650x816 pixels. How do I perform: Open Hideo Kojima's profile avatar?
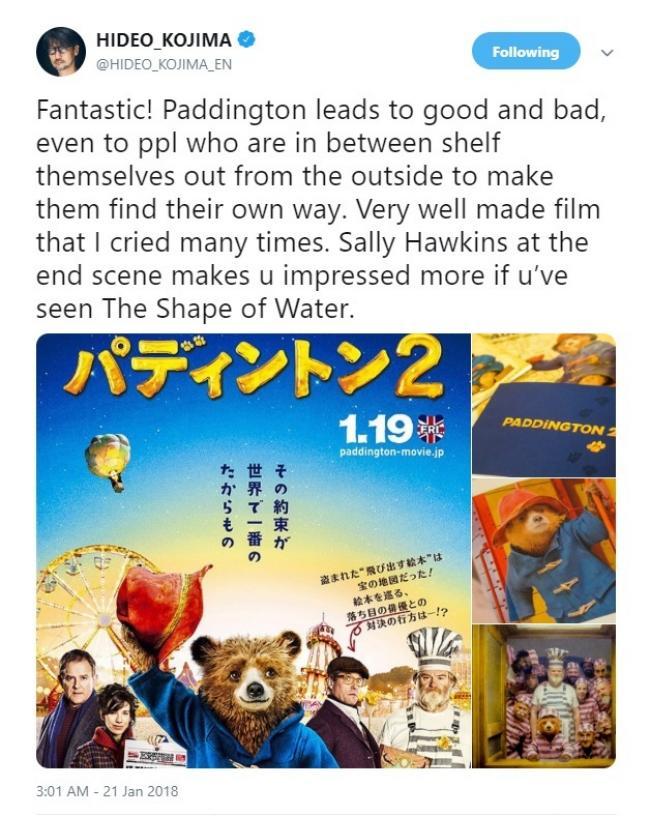click(61, 51)
